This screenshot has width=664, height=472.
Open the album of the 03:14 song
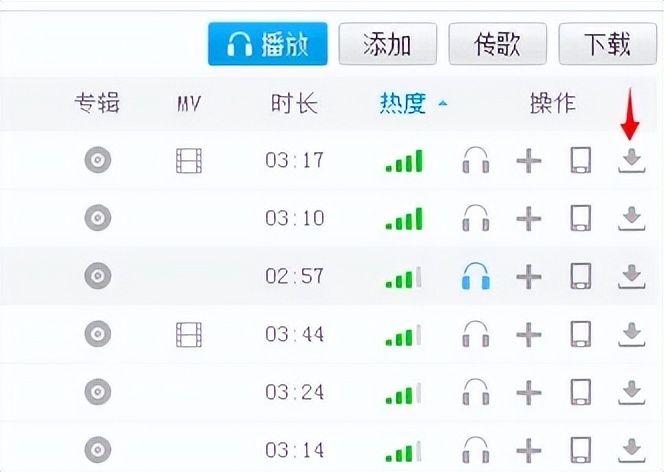[x=97, y=448]
